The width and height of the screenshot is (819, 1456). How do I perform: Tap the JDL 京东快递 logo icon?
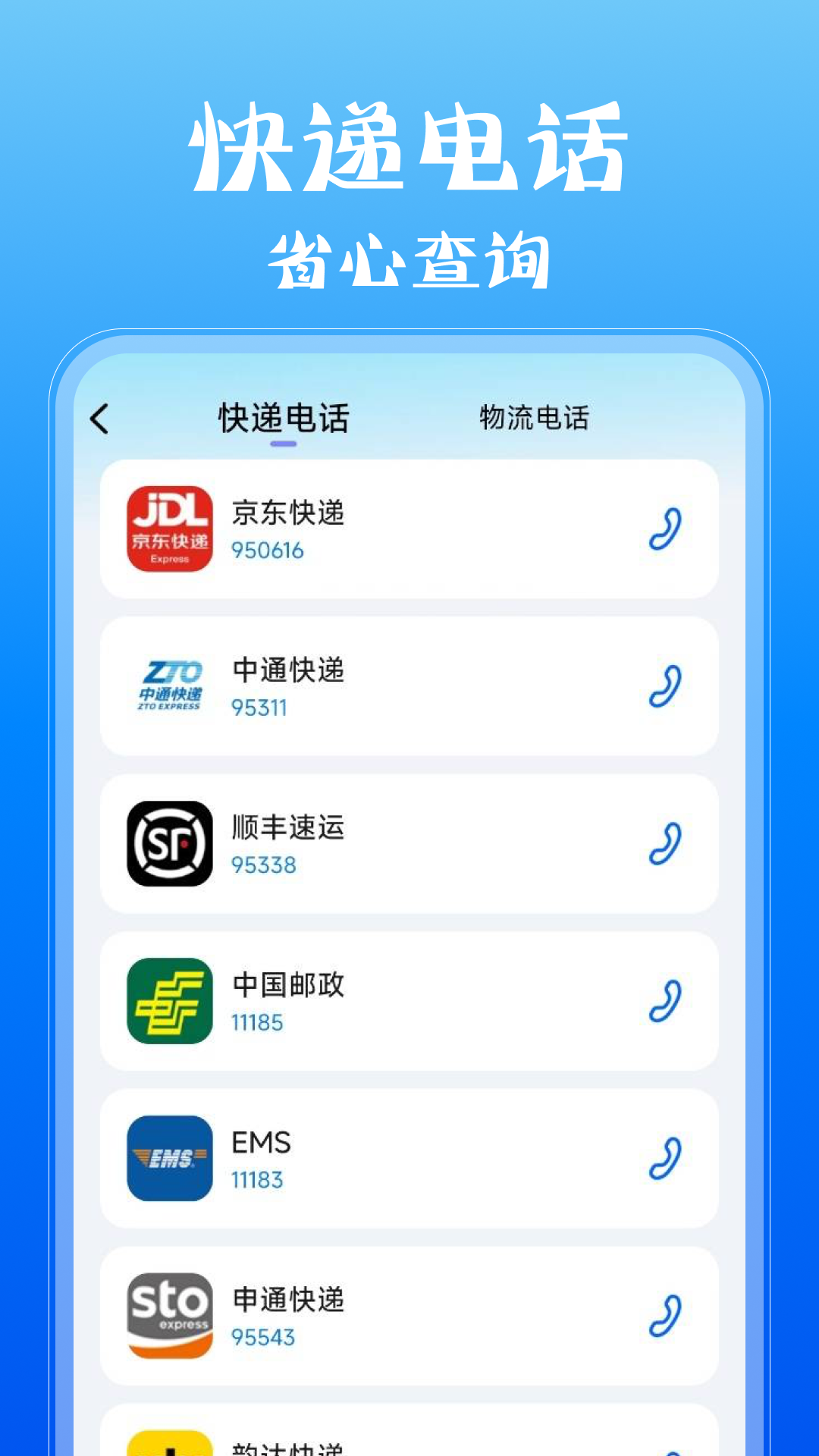tap(171, 527)
